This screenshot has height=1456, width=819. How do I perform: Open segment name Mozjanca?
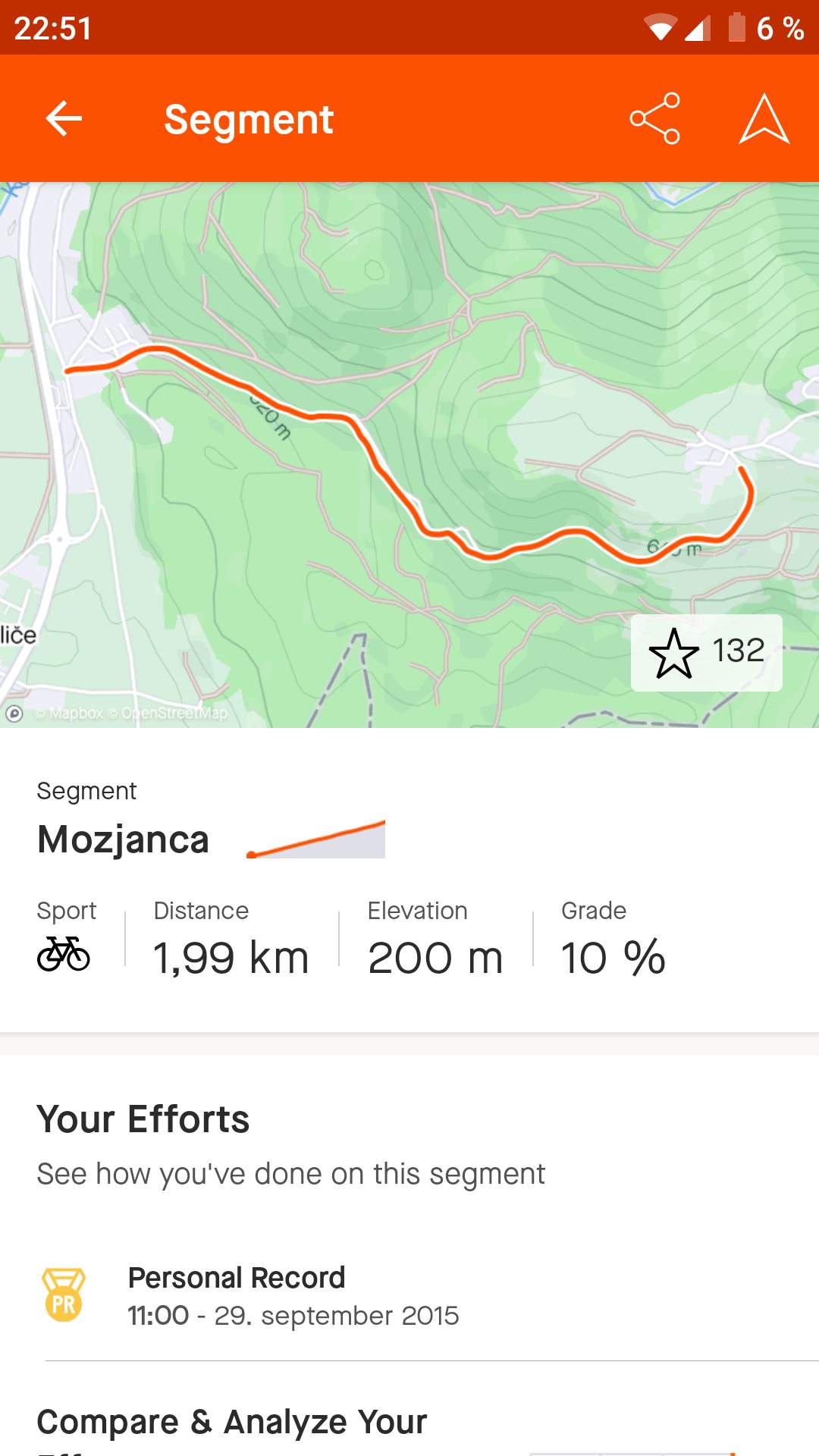pos(123,839)
